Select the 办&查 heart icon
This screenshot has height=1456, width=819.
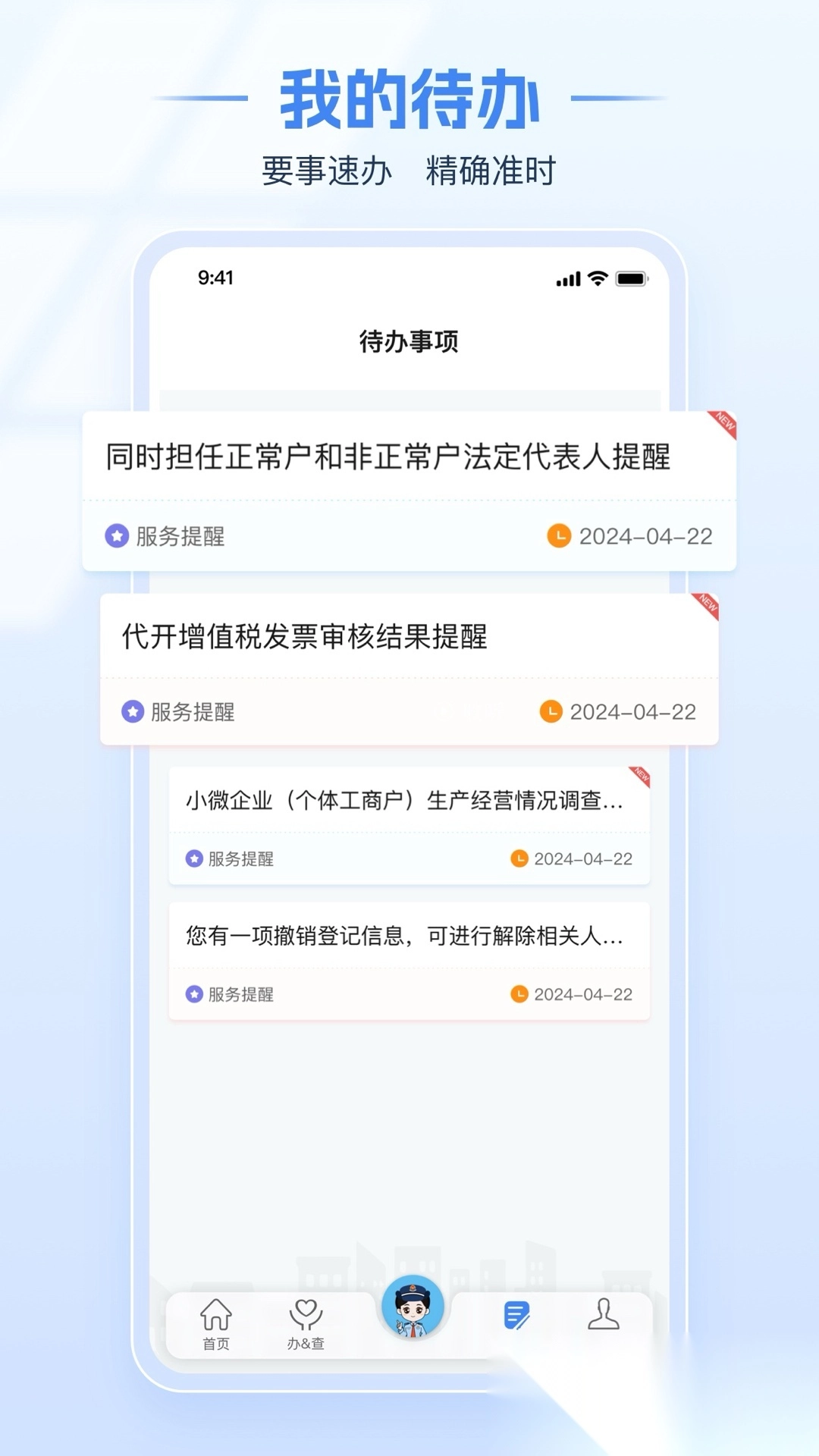click(x=305, y=1314)
